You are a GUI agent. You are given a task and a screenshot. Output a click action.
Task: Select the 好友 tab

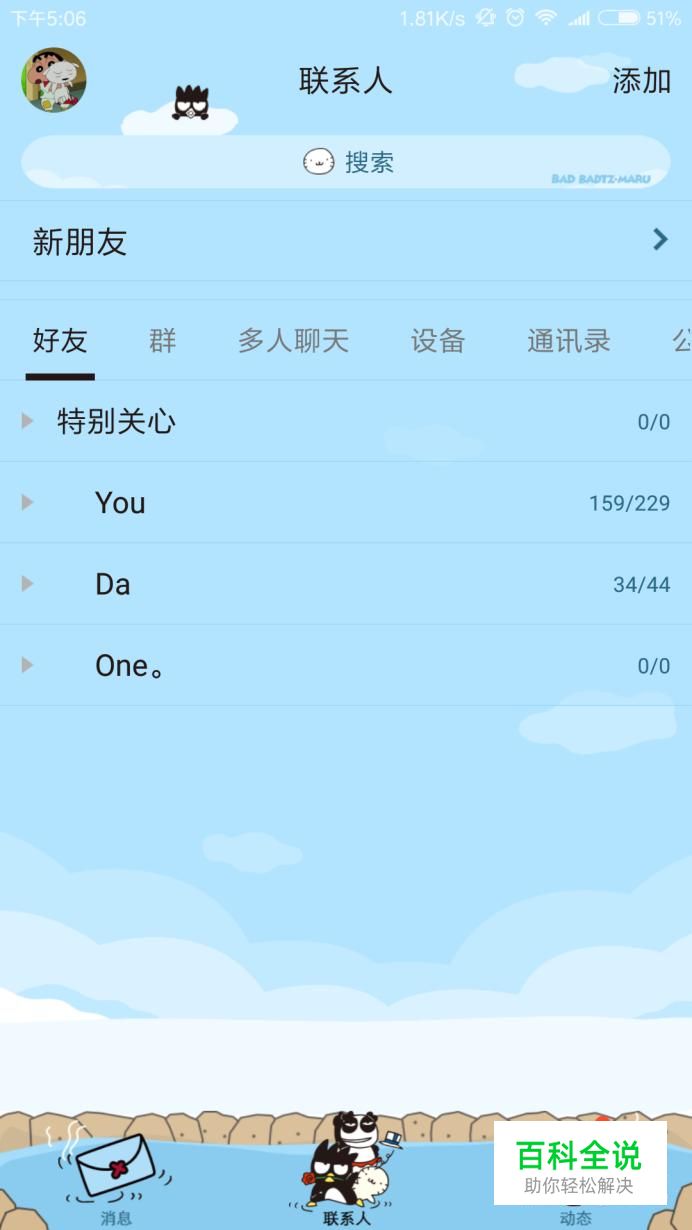[x=60, y=341]
